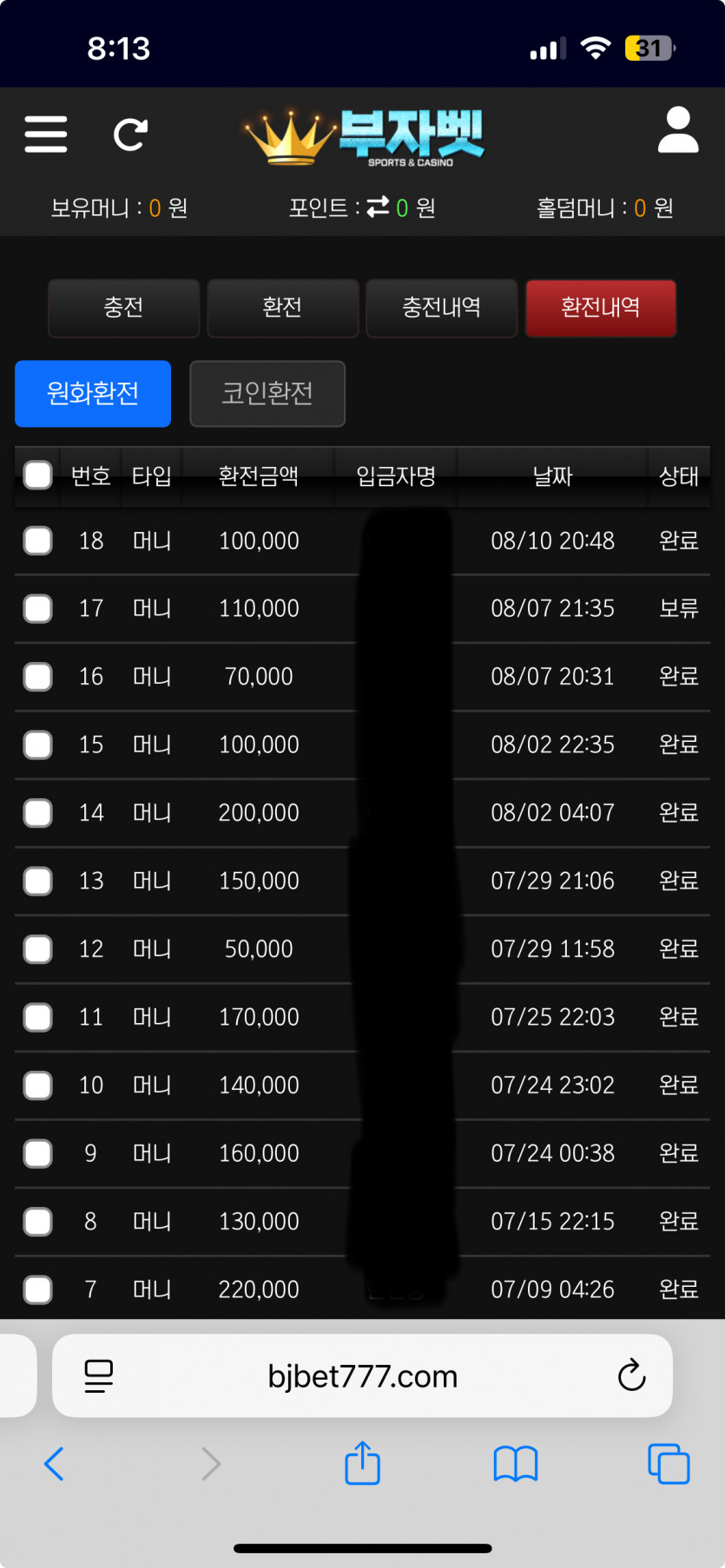Reload the page from the address bar

[x=631, y=1375]
